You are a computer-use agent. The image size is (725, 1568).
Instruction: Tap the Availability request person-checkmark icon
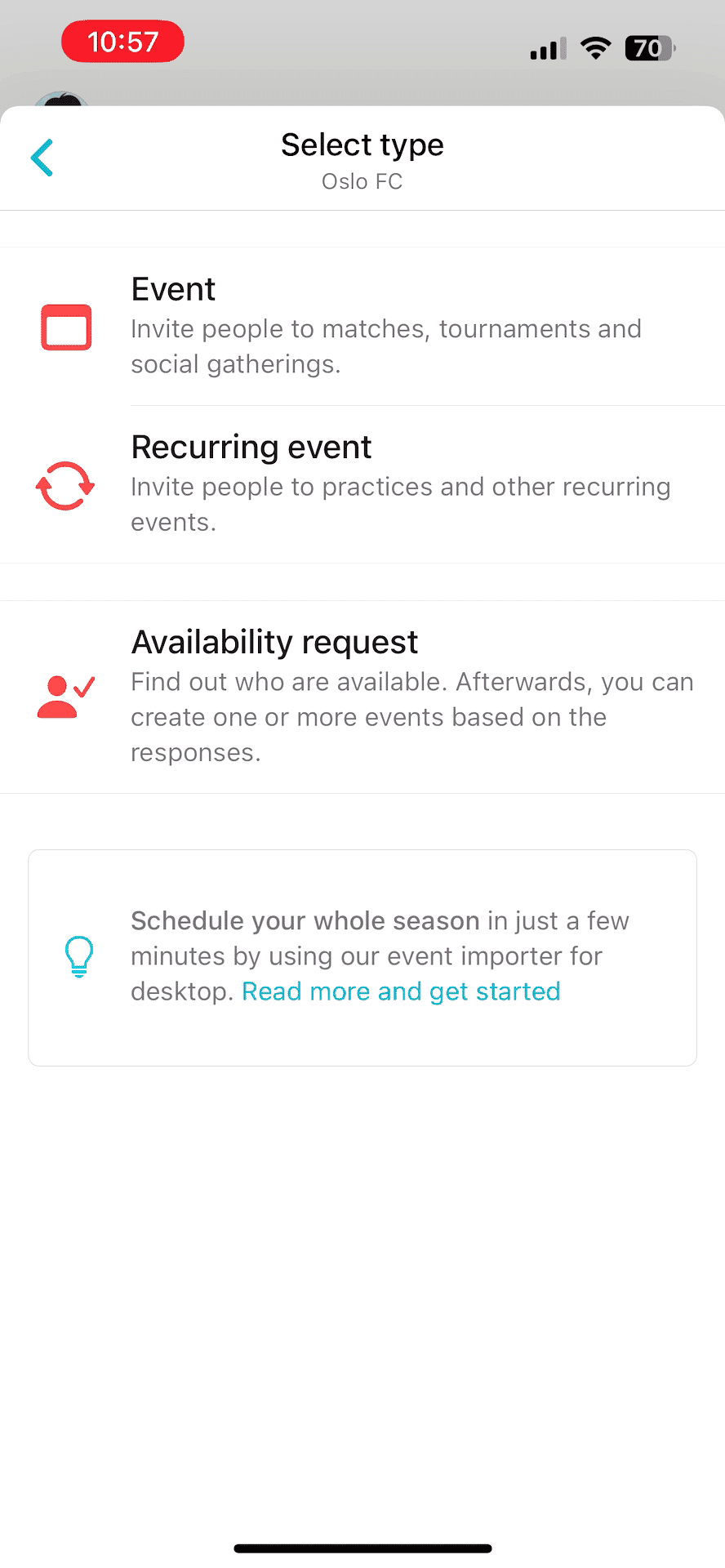click(x=64, y=694)
